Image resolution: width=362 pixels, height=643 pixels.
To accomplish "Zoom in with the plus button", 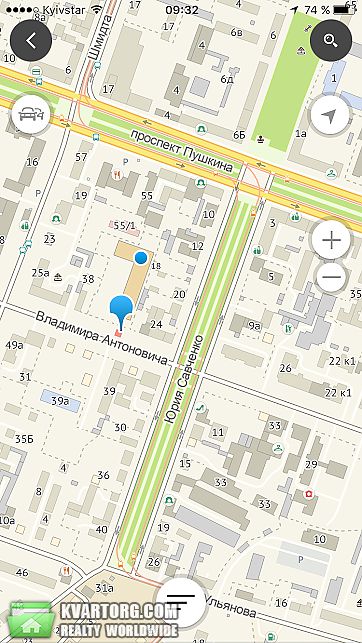I will 331,240.
